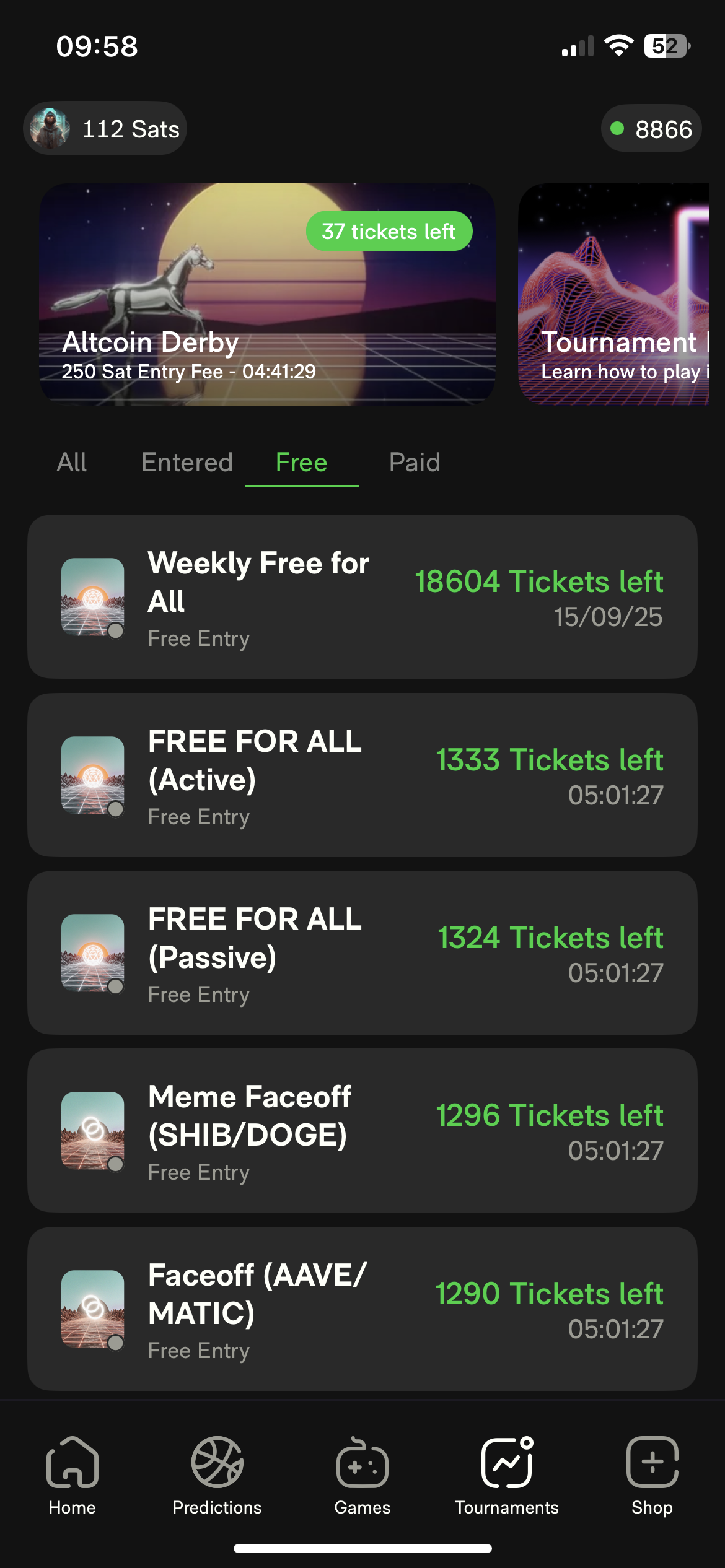
Task: Open the 112 Sats profile chip
Action: [x=105, y=128]
